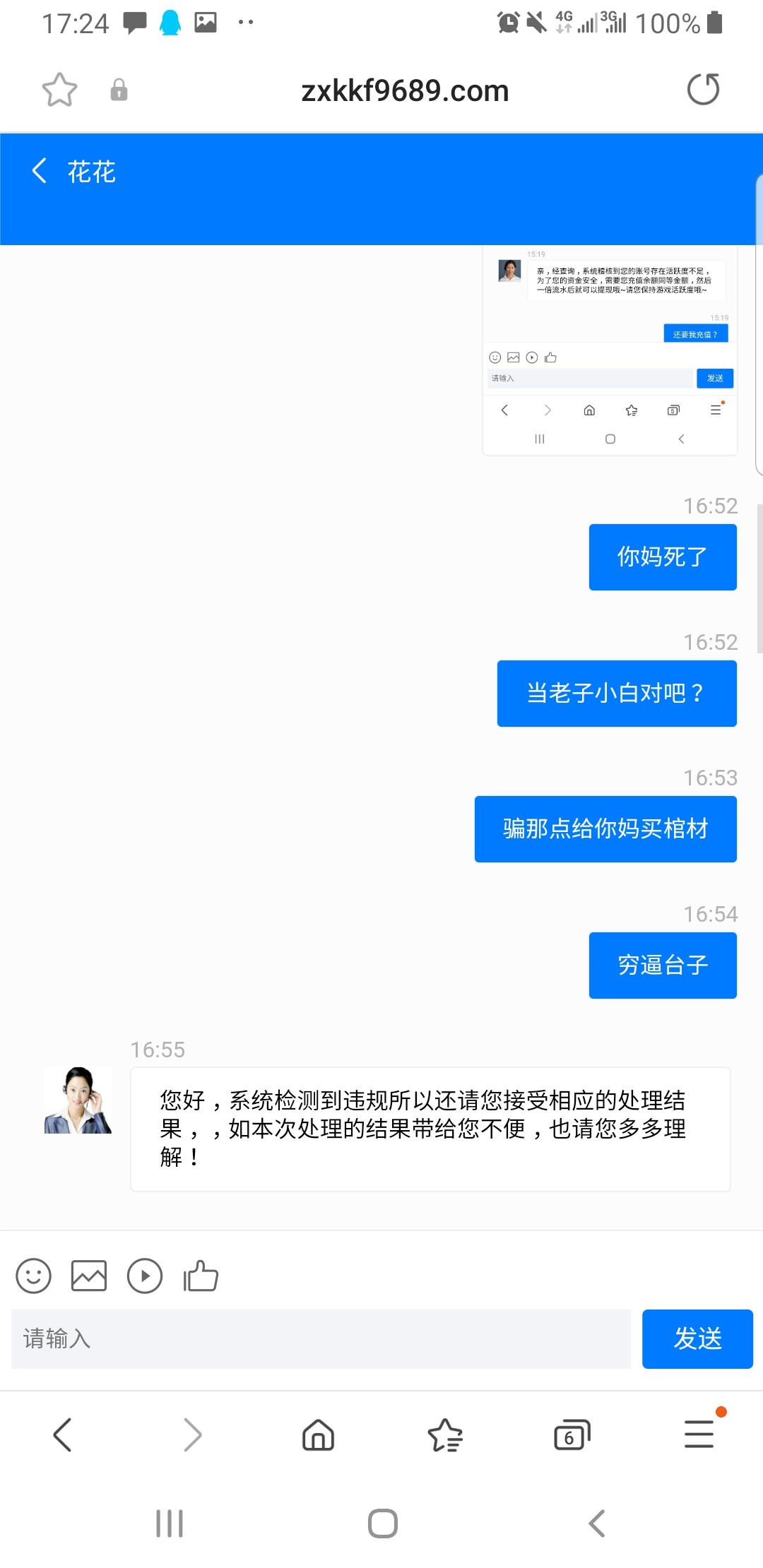Send a thumbs-up via the like icon
Screen dimensions: 763x1568
(x=200, y=1276)
